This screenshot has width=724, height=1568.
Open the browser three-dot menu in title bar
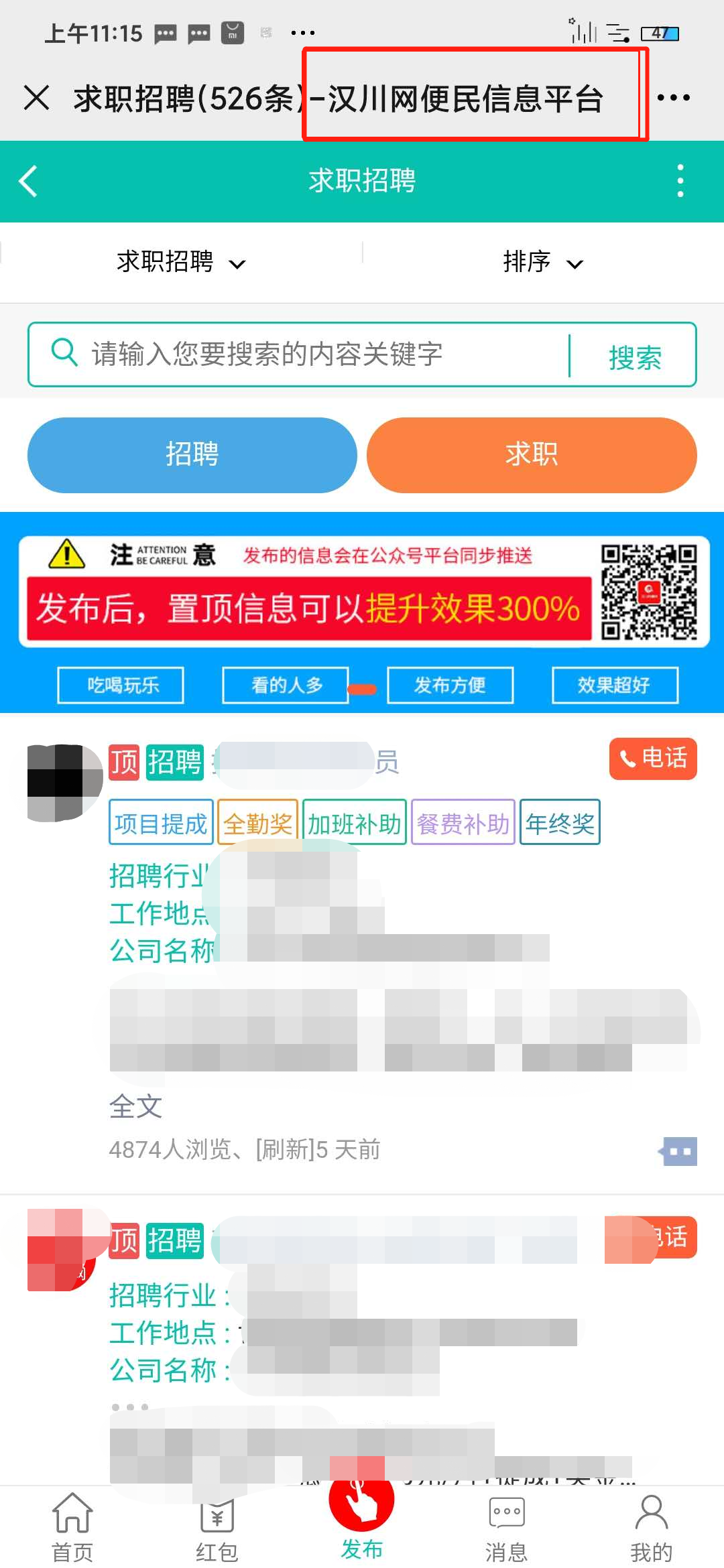click(x=673, y=98)
